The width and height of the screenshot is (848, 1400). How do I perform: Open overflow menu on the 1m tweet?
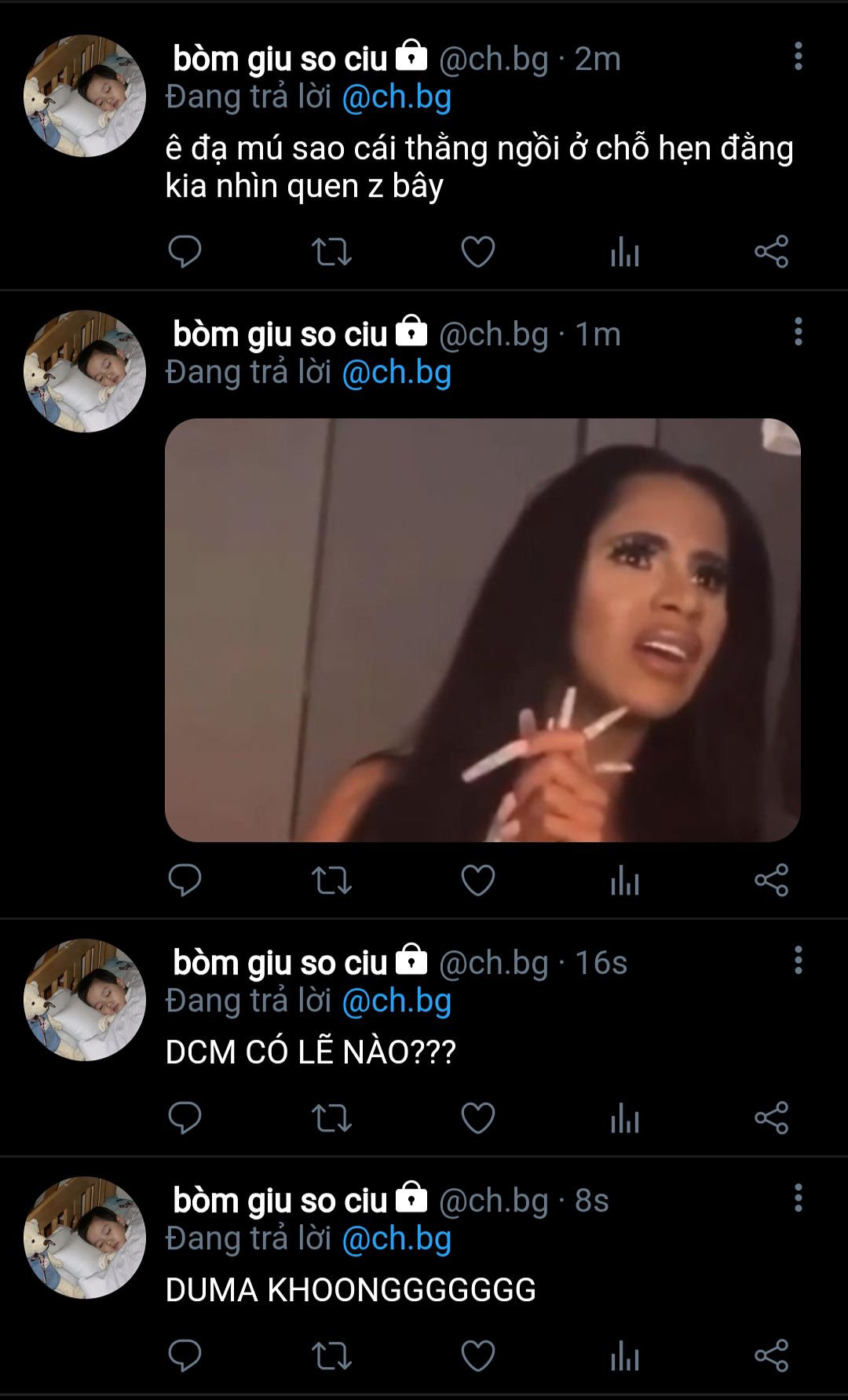click(x=798, y=332)
